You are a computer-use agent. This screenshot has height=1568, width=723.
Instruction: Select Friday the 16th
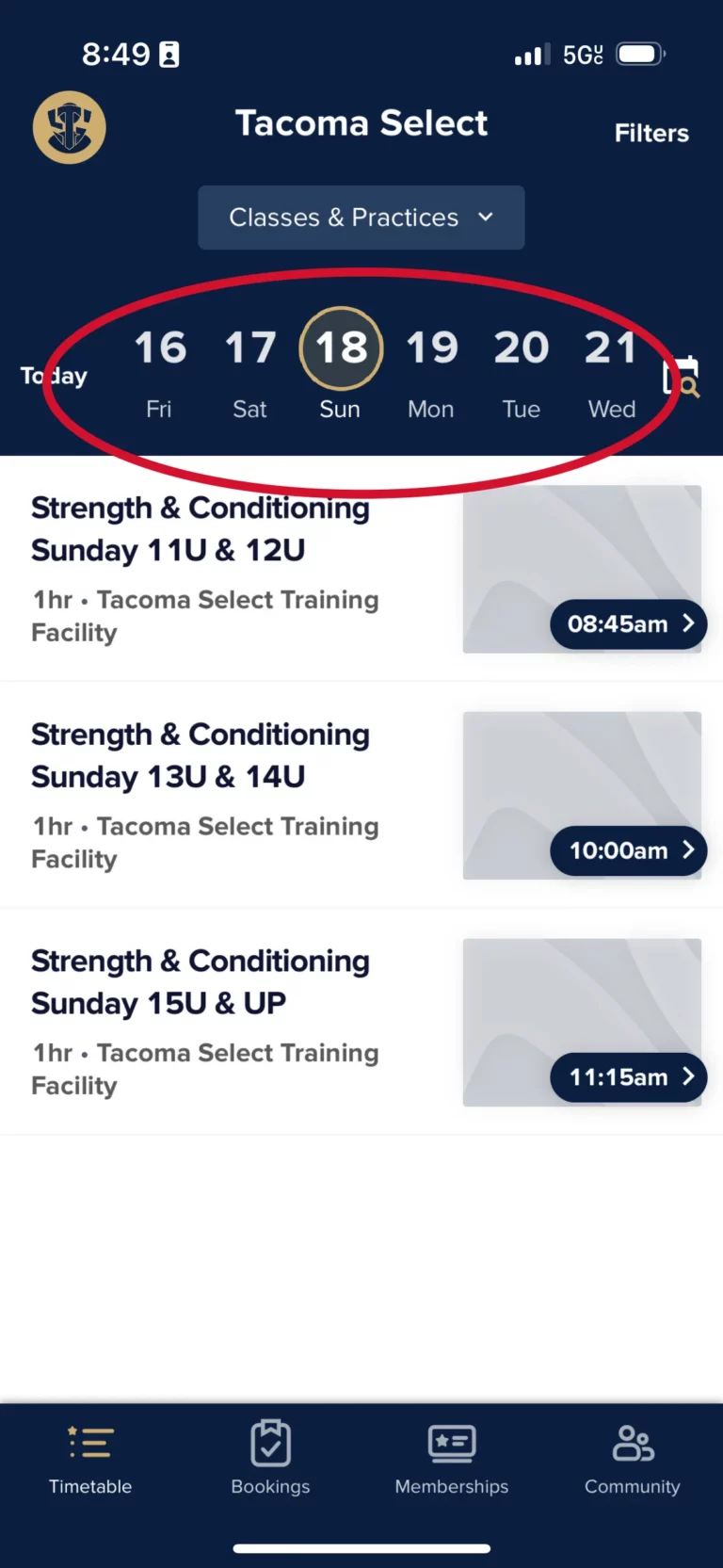click(159, 373)
